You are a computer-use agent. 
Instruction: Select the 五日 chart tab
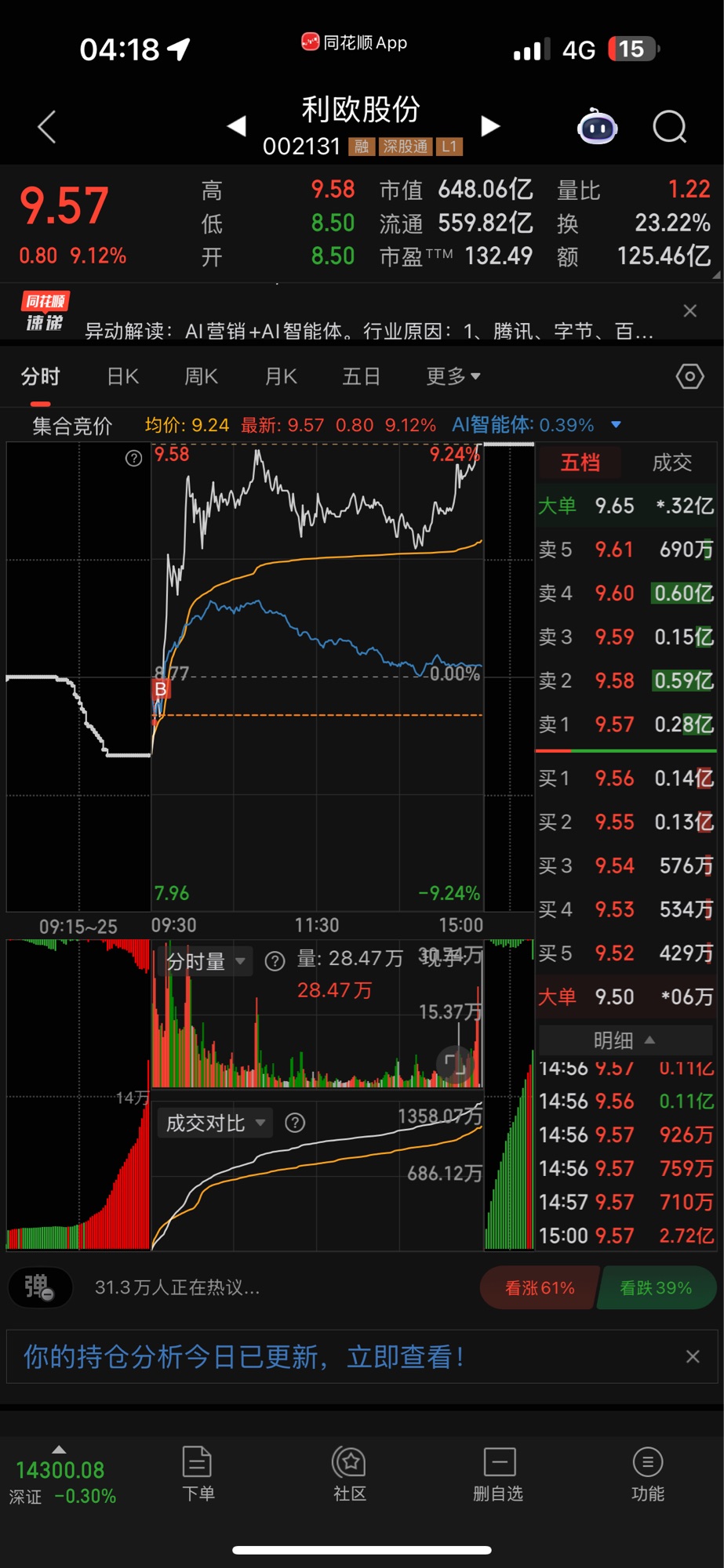coord(361,377)
